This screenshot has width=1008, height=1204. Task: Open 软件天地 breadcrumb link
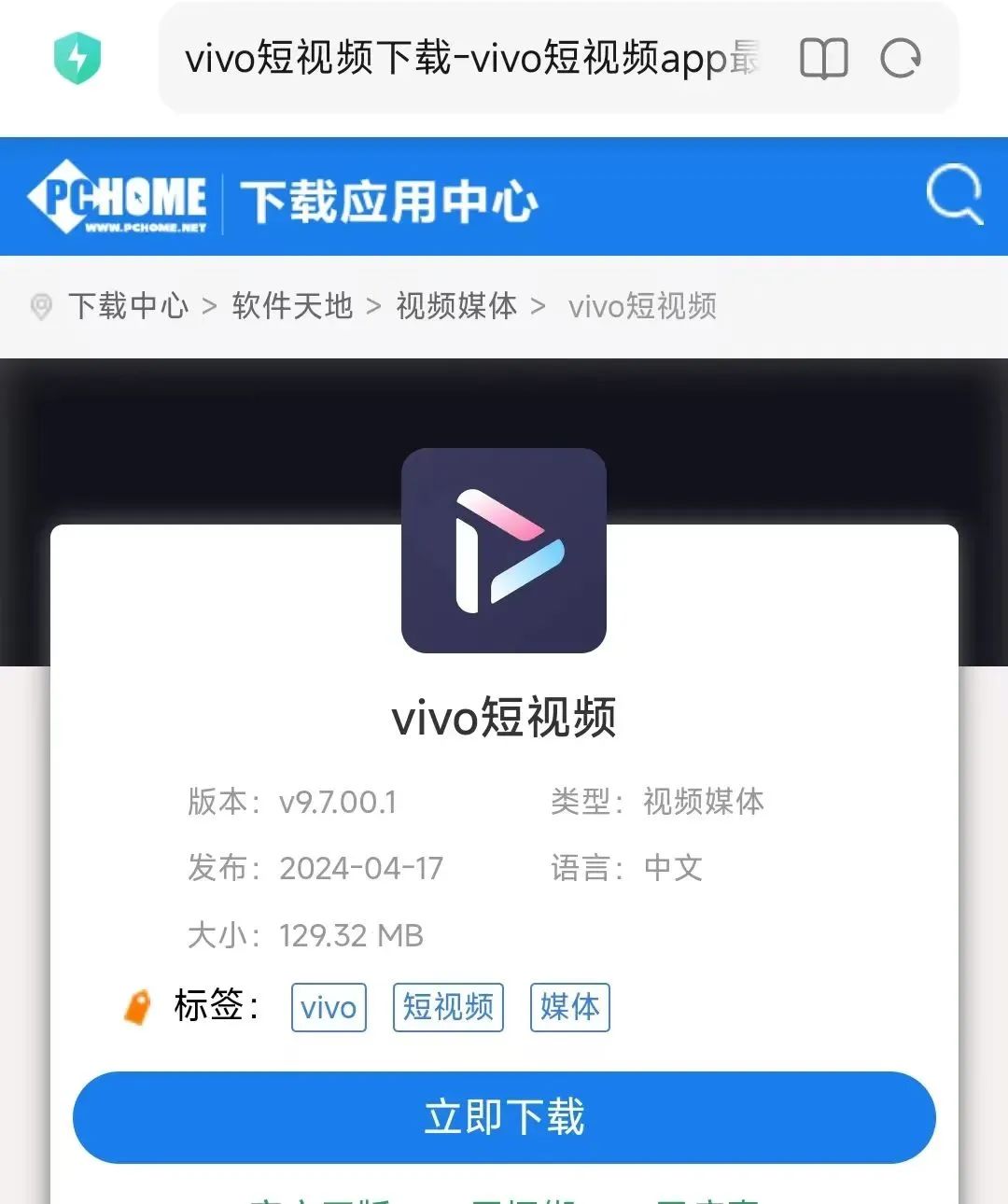click(292, 306)
